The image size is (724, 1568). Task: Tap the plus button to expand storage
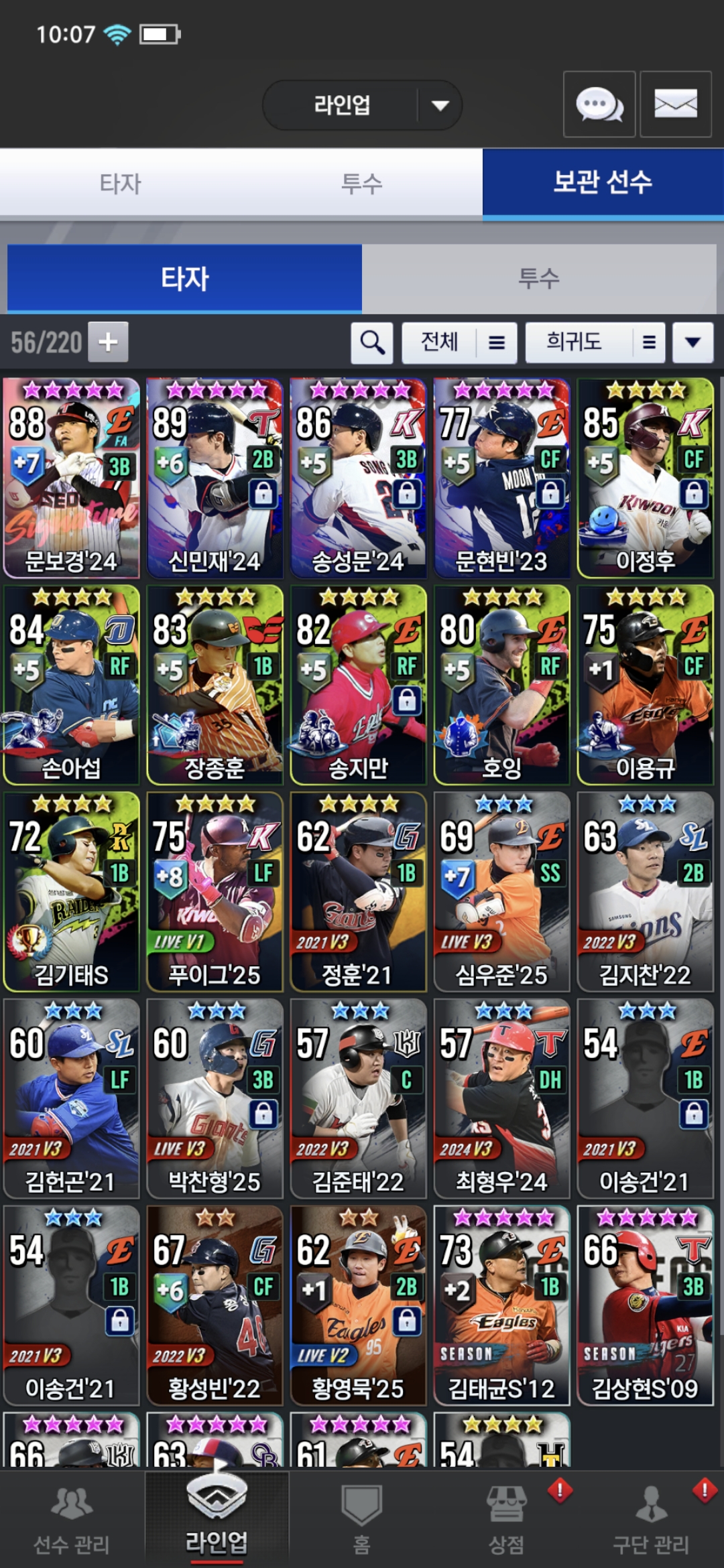108,342
